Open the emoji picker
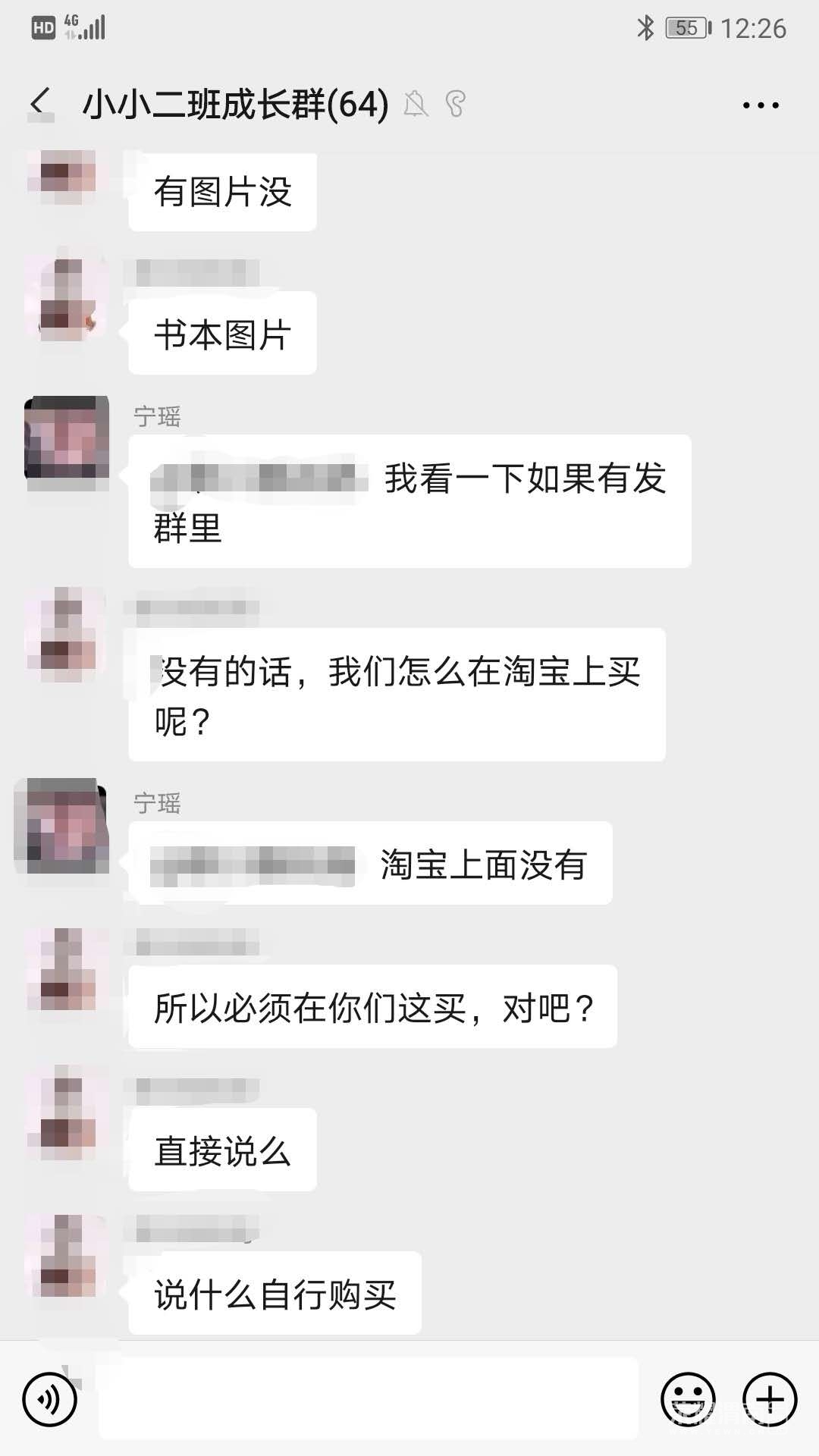 pyautogui.click(x=688, y=1399)
